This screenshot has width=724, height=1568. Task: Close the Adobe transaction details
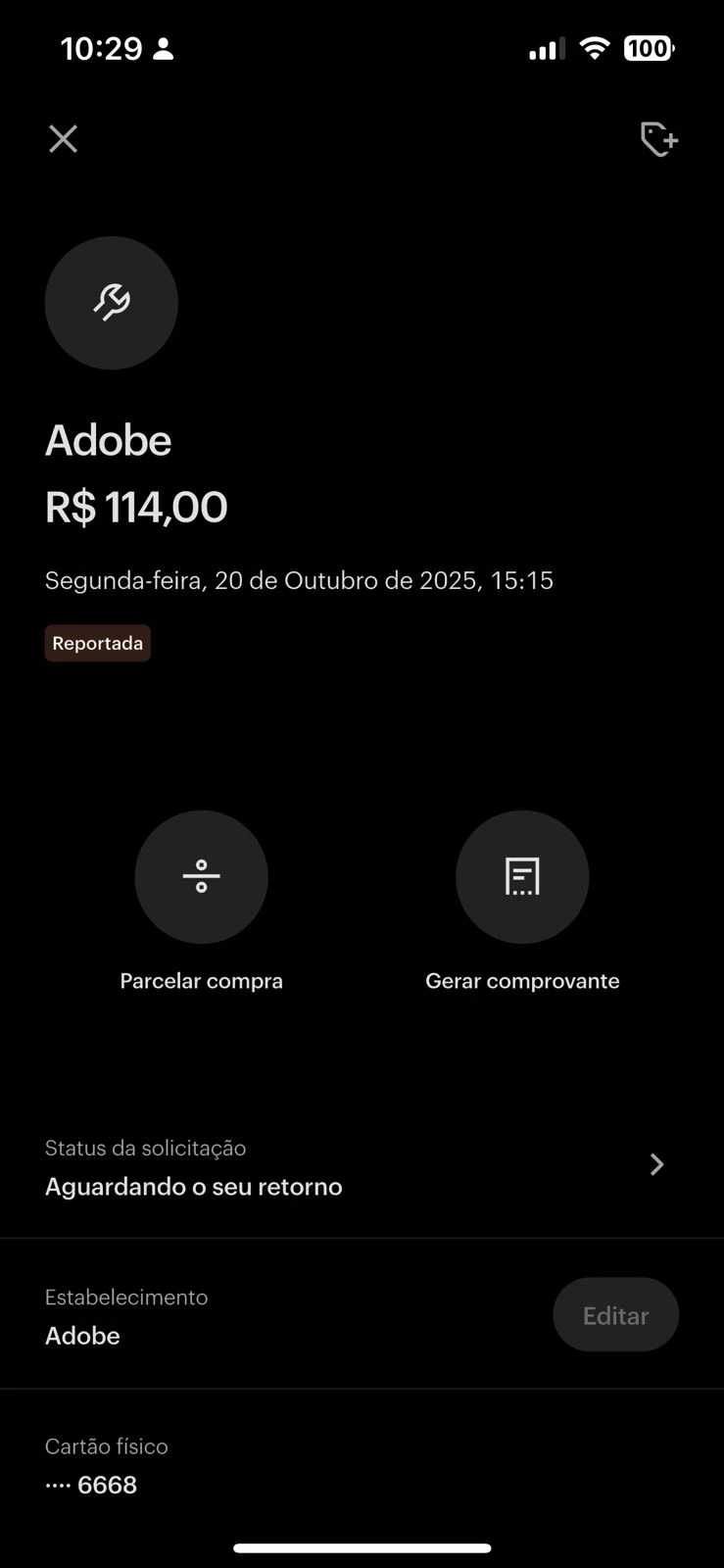tap(64, 139)
